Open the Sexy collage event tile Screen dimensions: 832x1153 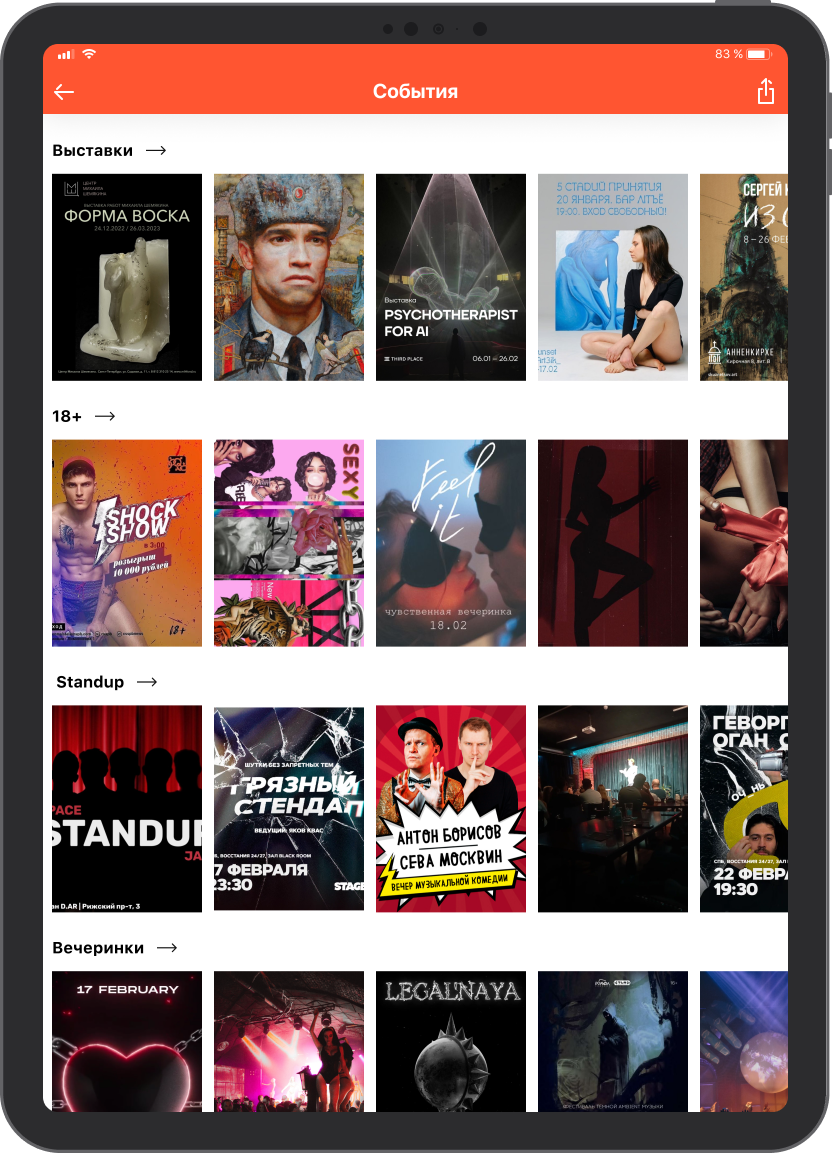(x=289, y=543)
